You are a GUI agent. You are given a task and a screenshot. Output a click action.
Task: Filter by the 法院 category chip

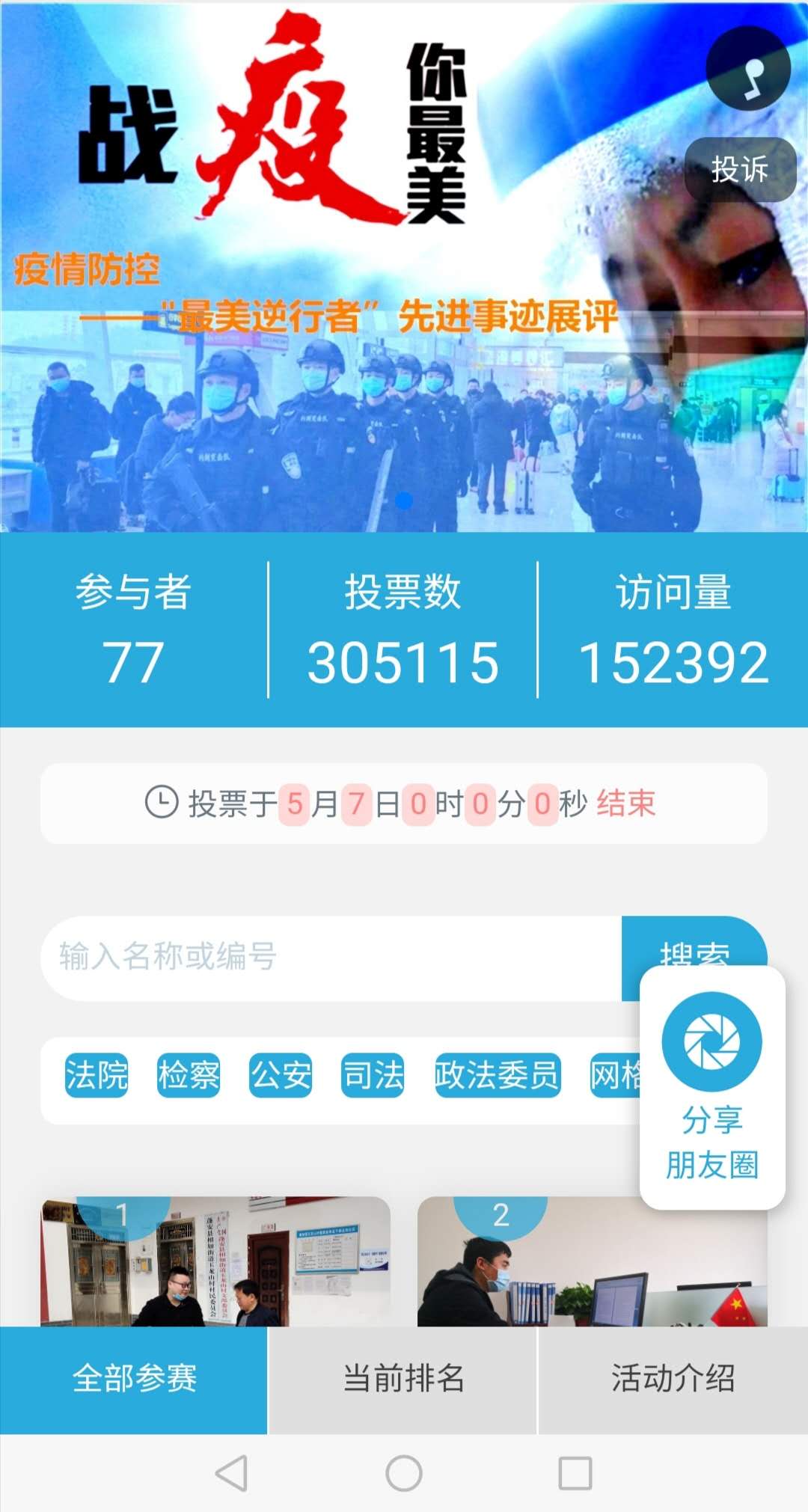click(97, 1076)
